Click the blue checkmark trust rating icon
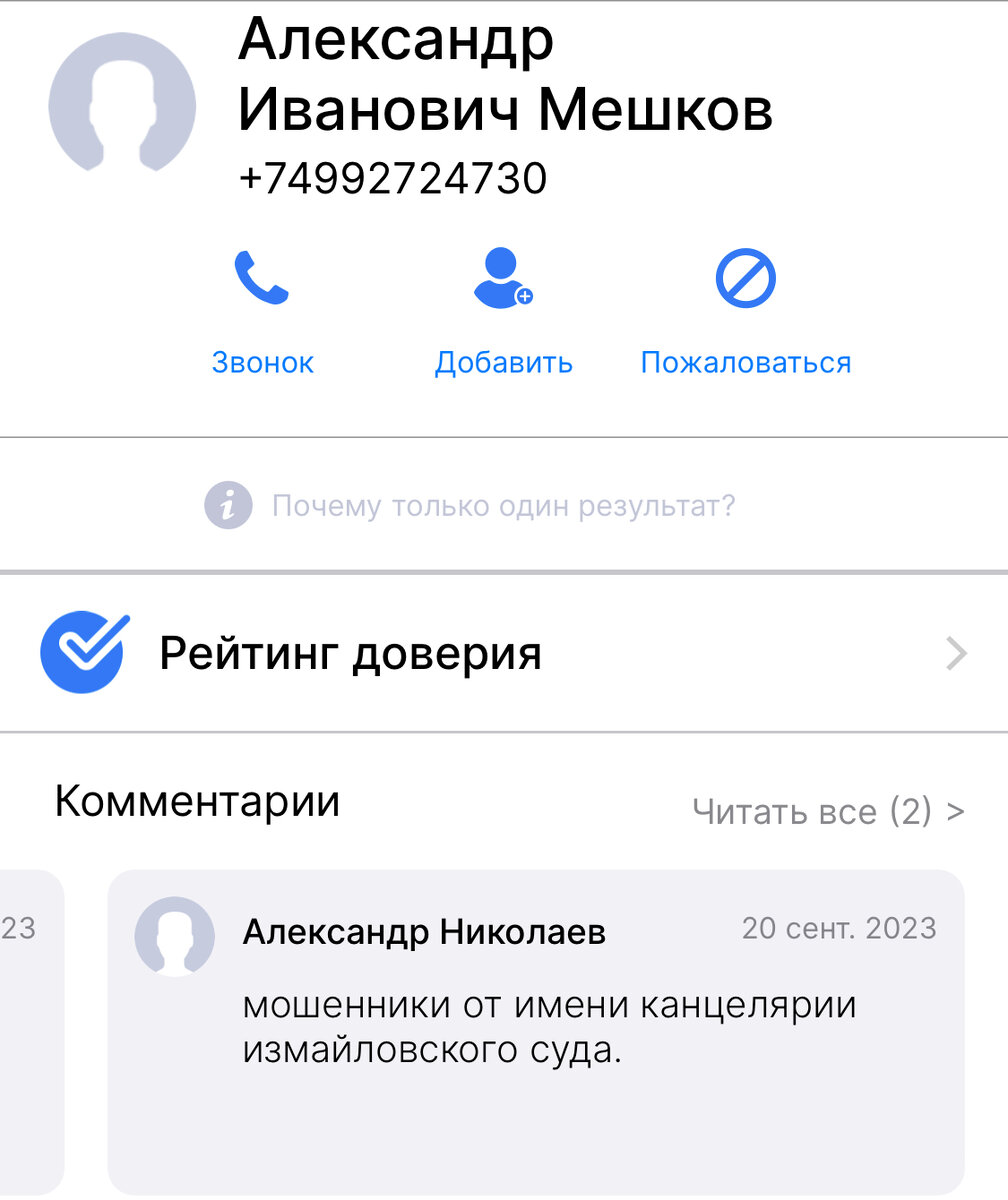 83,652
